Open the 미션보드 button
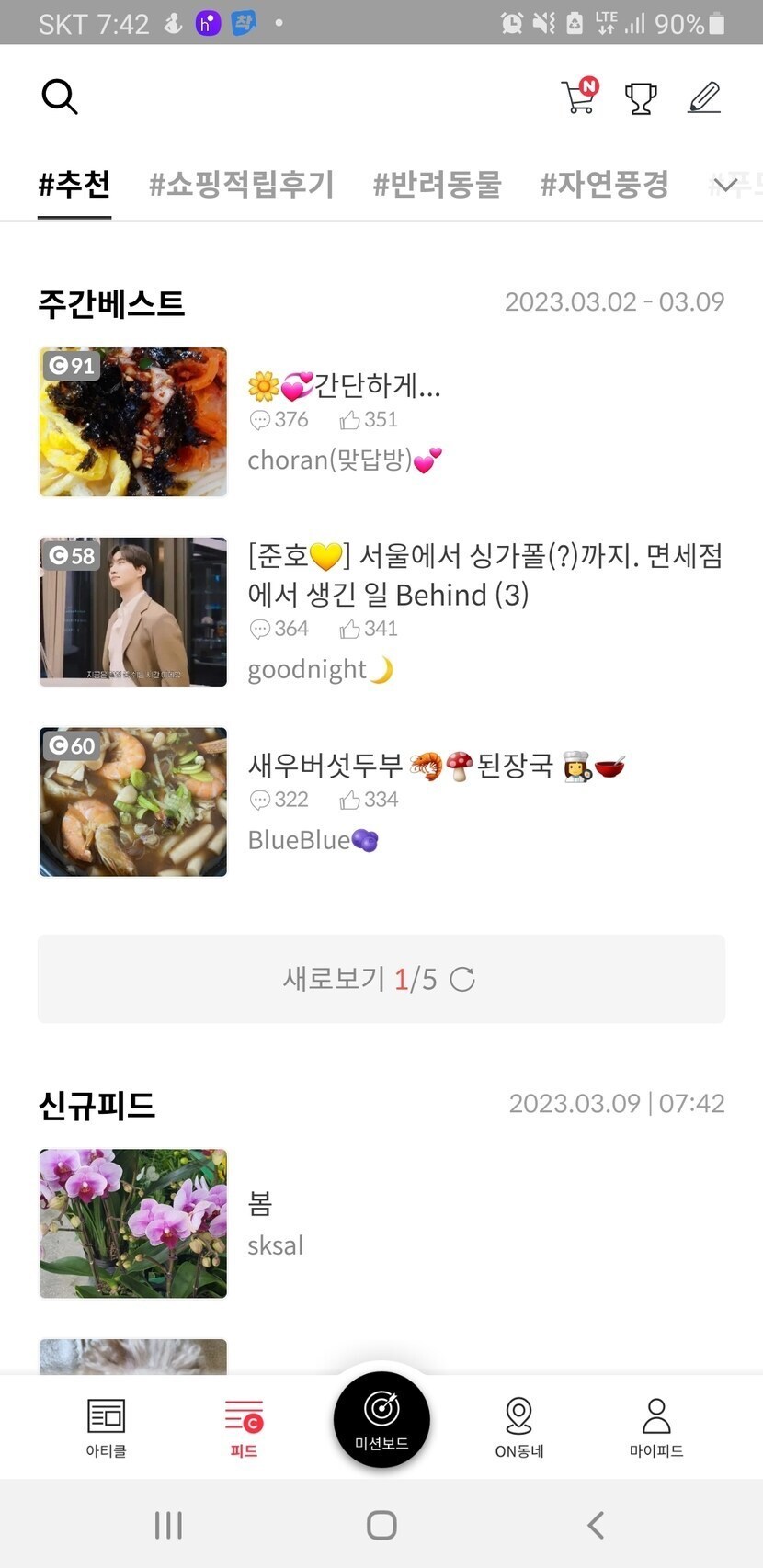Image resolution: width=763 pixels, height=1568 pixels. [x=381, y=1418]
